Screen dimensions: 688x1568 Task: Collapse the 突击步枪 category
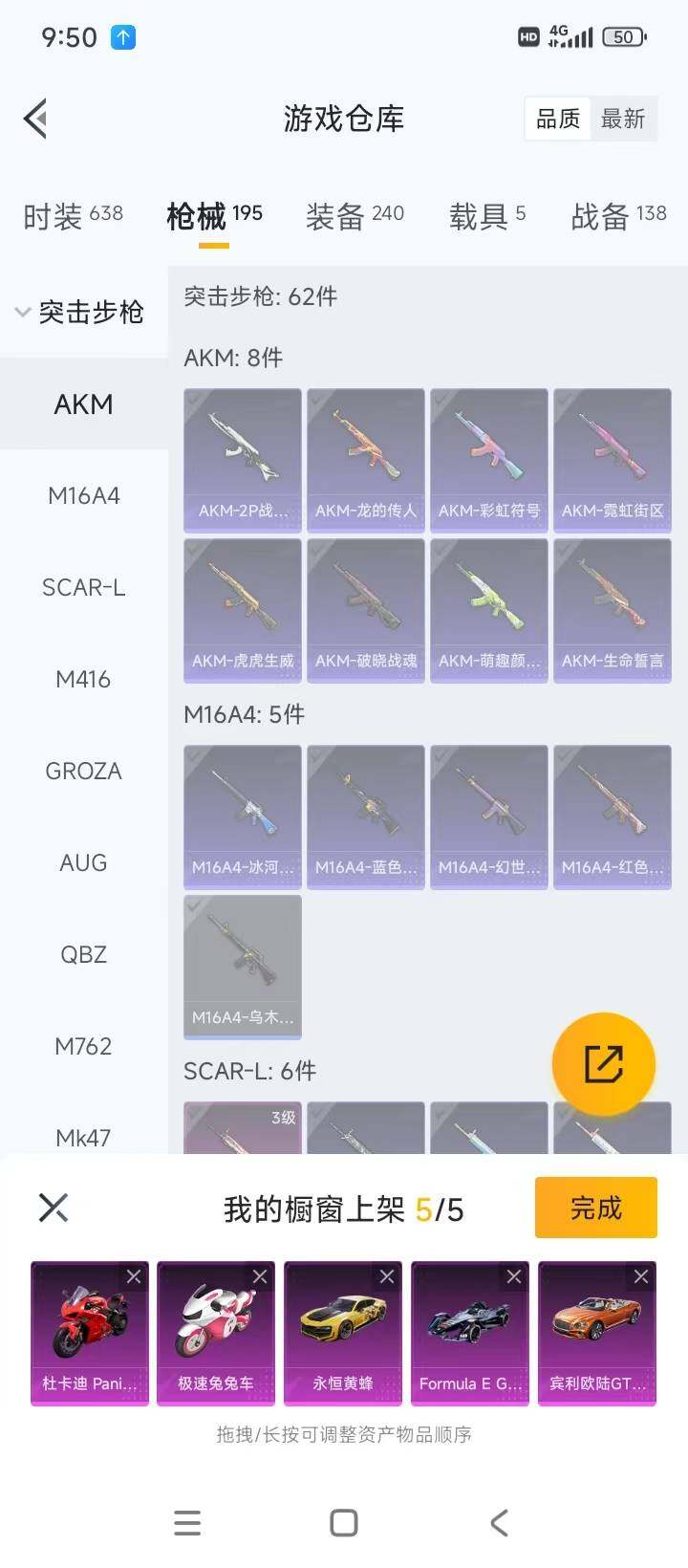point(80,312)
